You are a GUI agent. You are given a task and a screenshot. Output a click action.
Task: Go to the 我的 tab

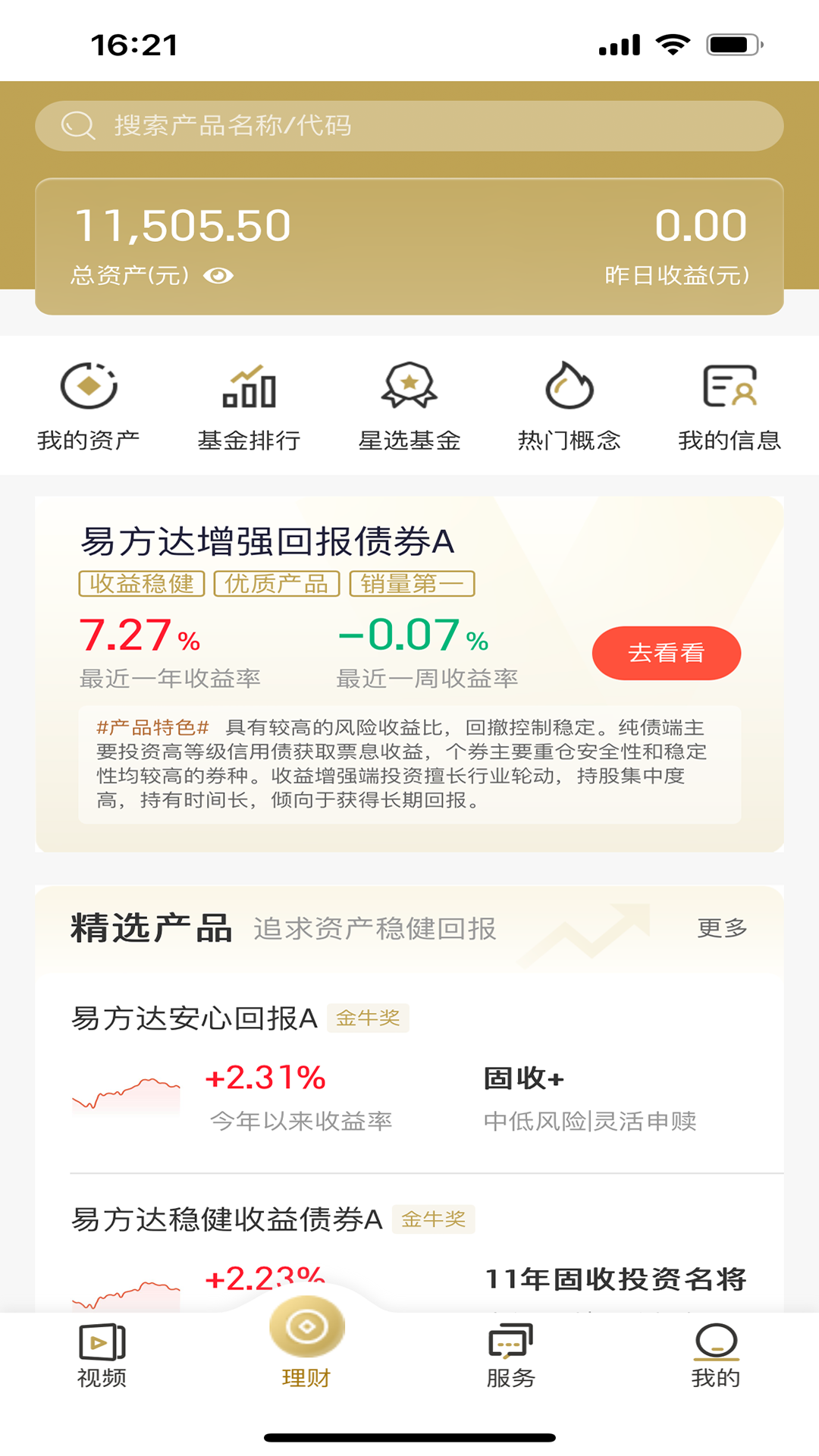click(x=715, y=1356)
